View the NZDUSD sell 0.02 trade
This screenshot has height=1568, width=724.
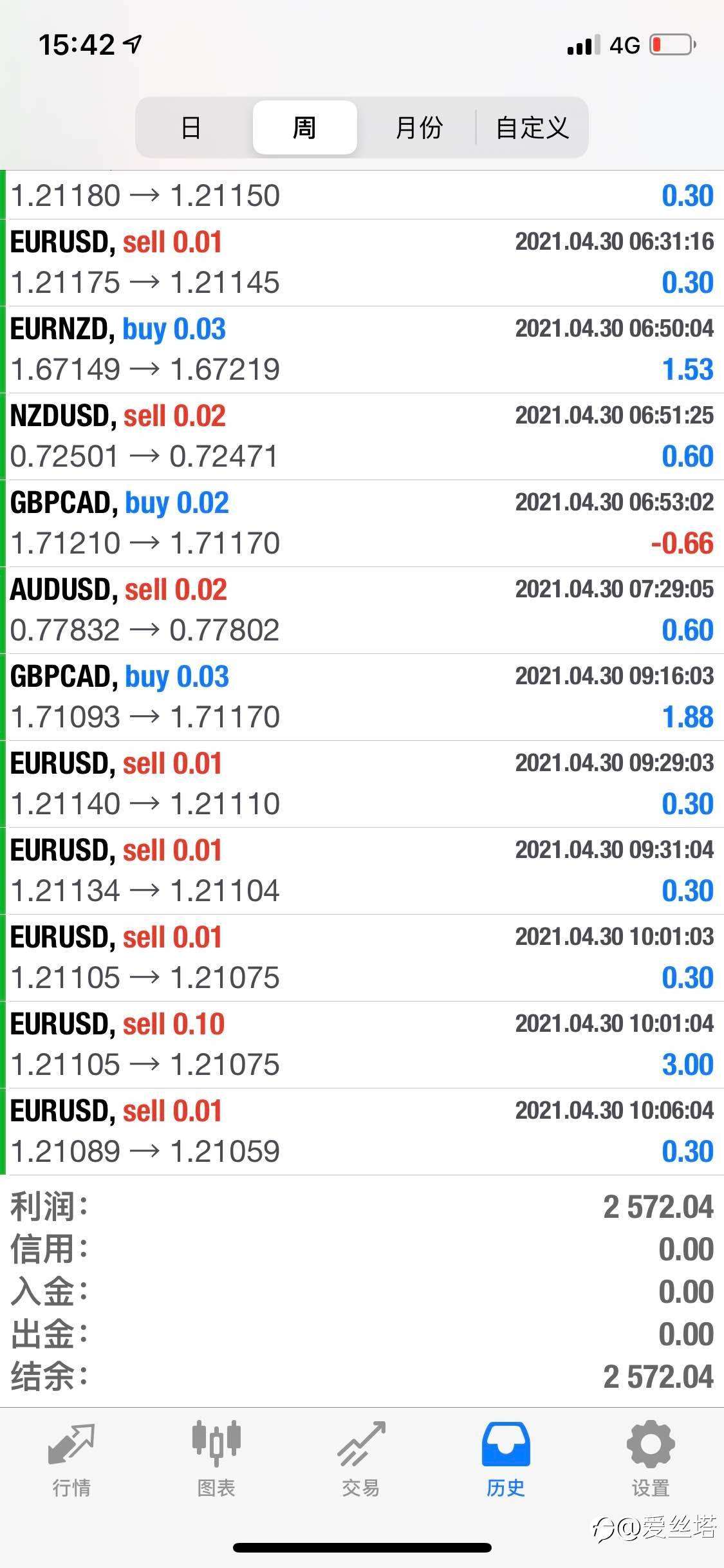coord(362,436)
